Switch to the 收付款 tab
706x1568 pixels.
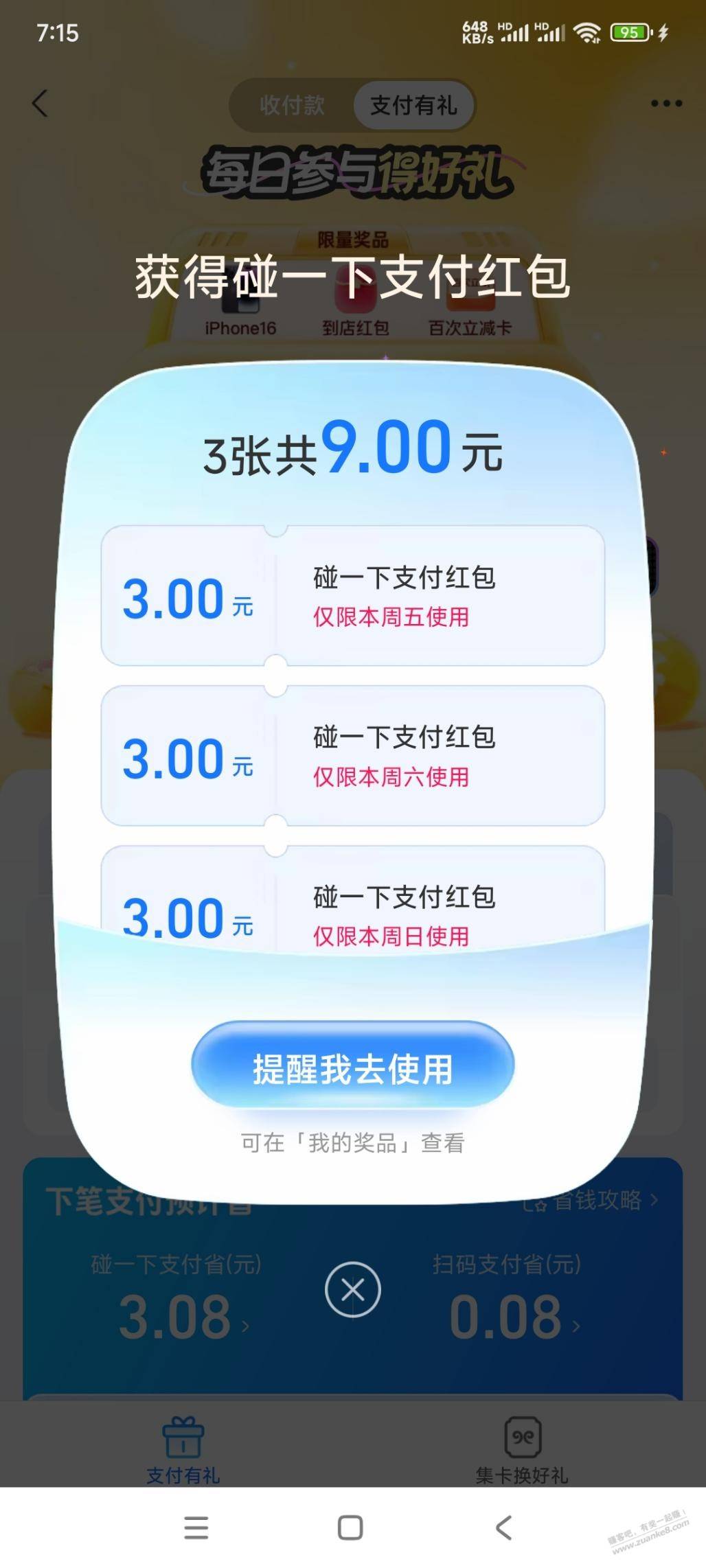tap(292, 105)
